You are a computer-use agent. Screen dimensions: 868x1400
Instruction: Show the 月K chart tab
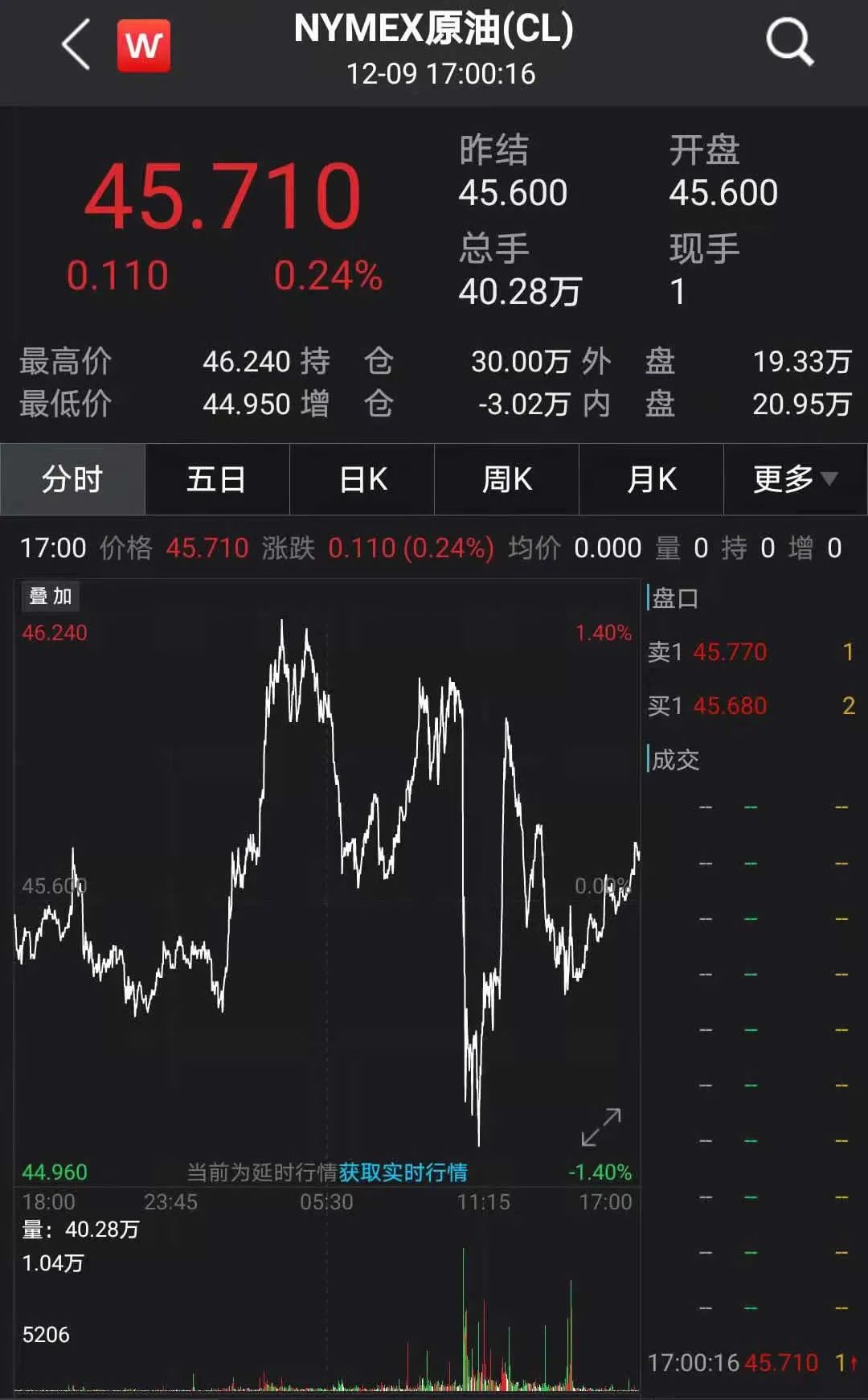652,479
